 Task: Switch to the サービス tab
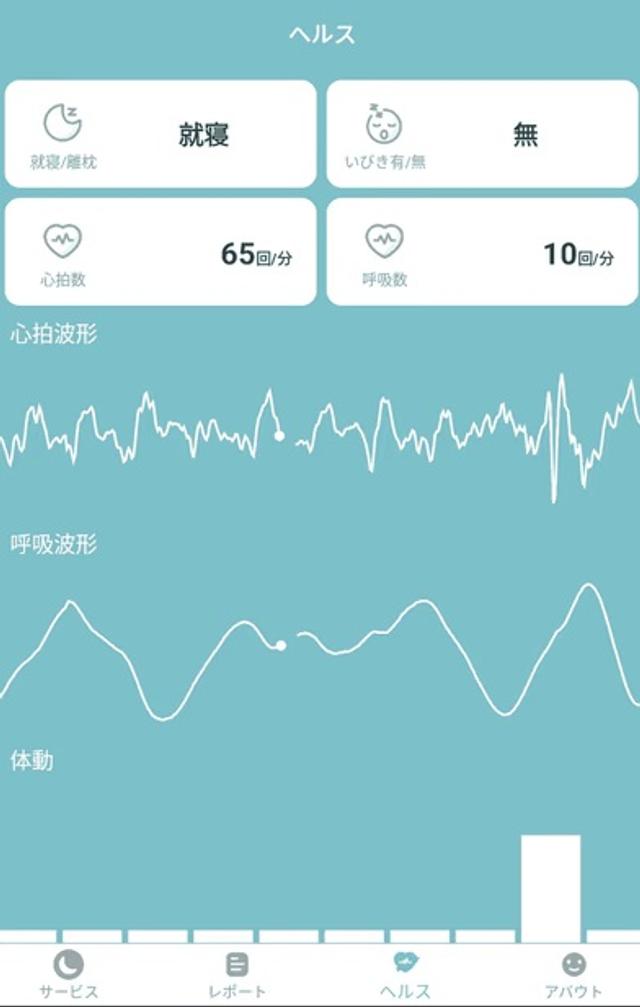tap(68, 974)
